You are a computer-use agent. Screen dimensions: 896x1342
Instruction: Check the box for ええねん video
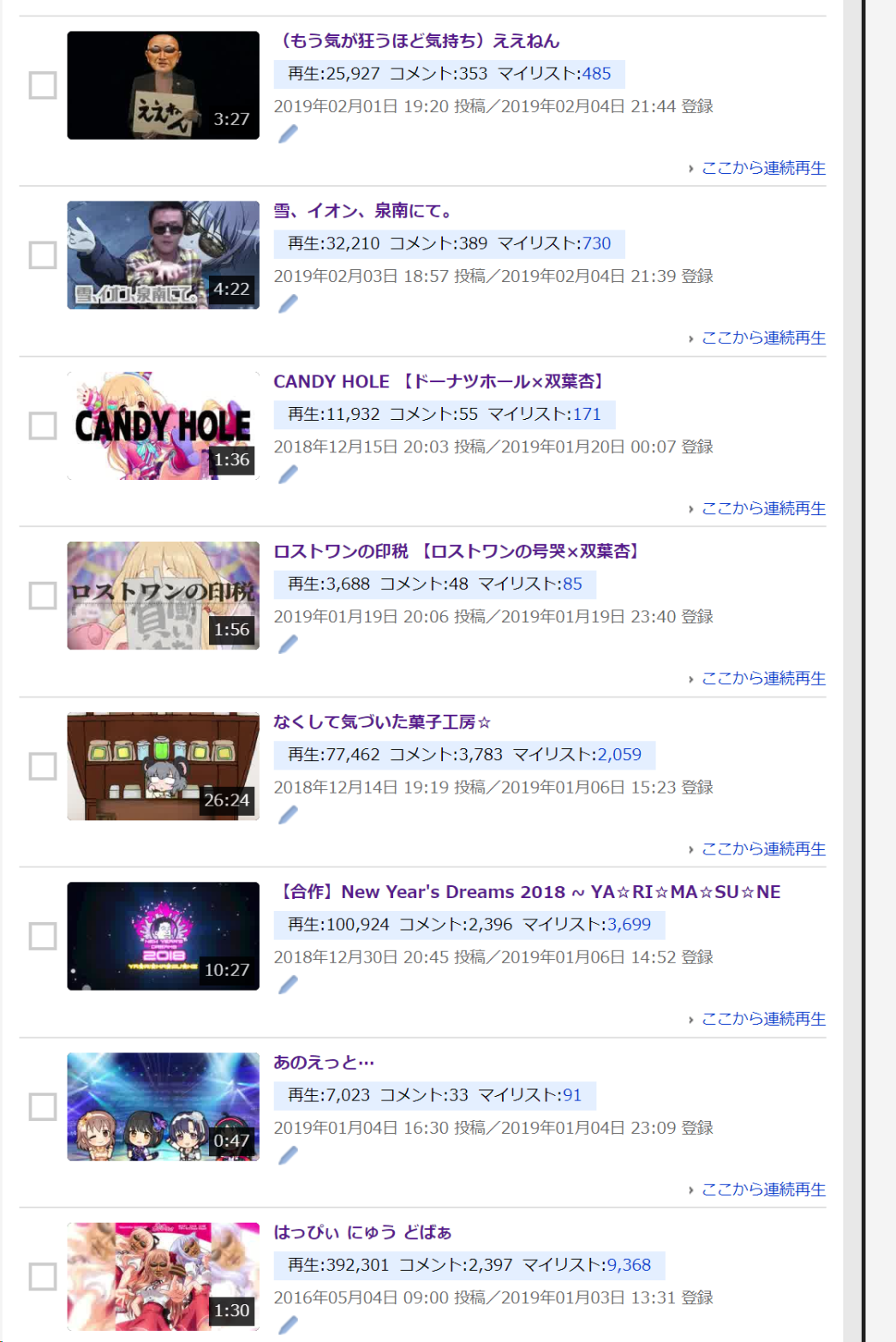pyautogui.click(x=43, y=85)
